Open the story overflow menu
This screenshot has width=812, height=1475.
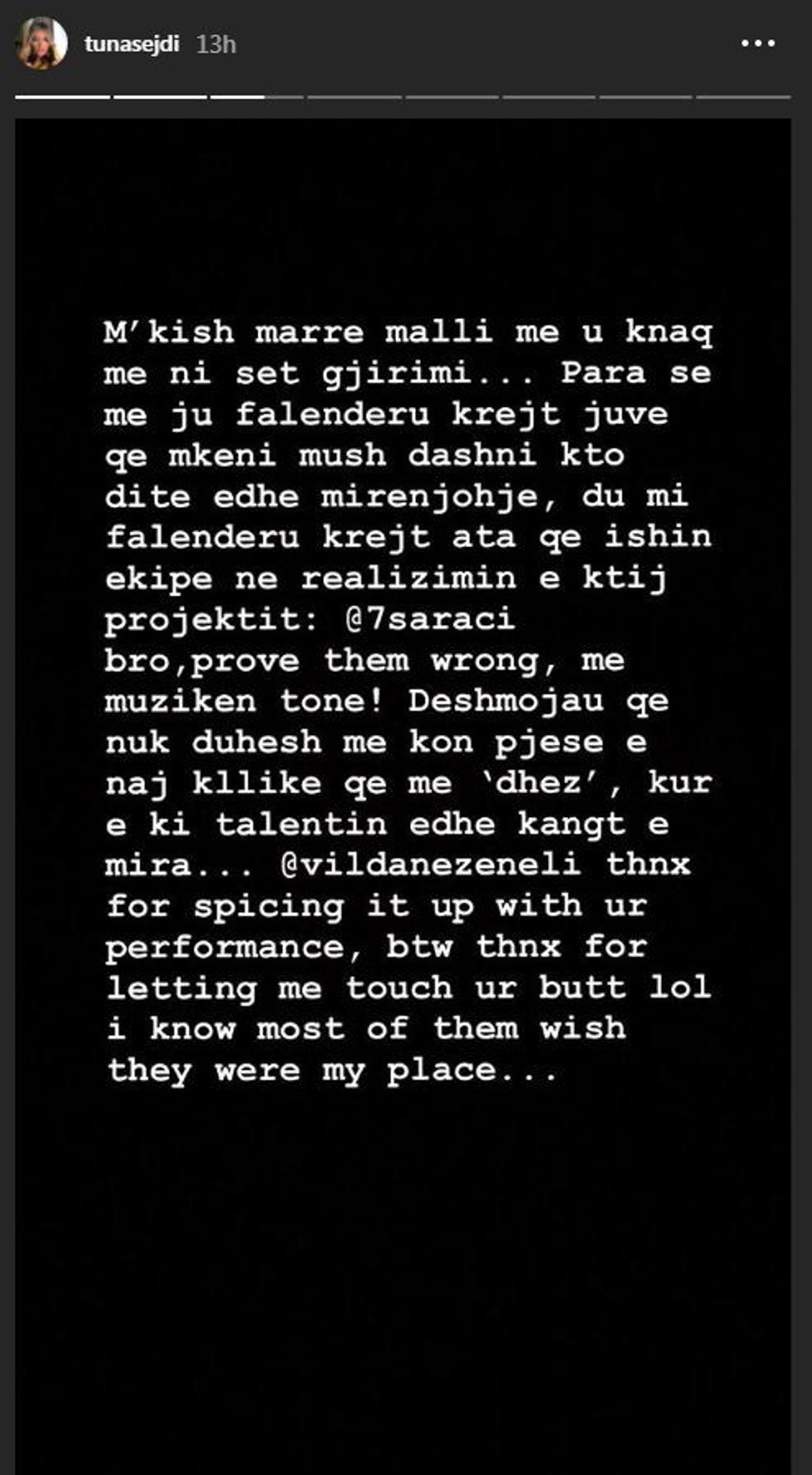(757, 44)
